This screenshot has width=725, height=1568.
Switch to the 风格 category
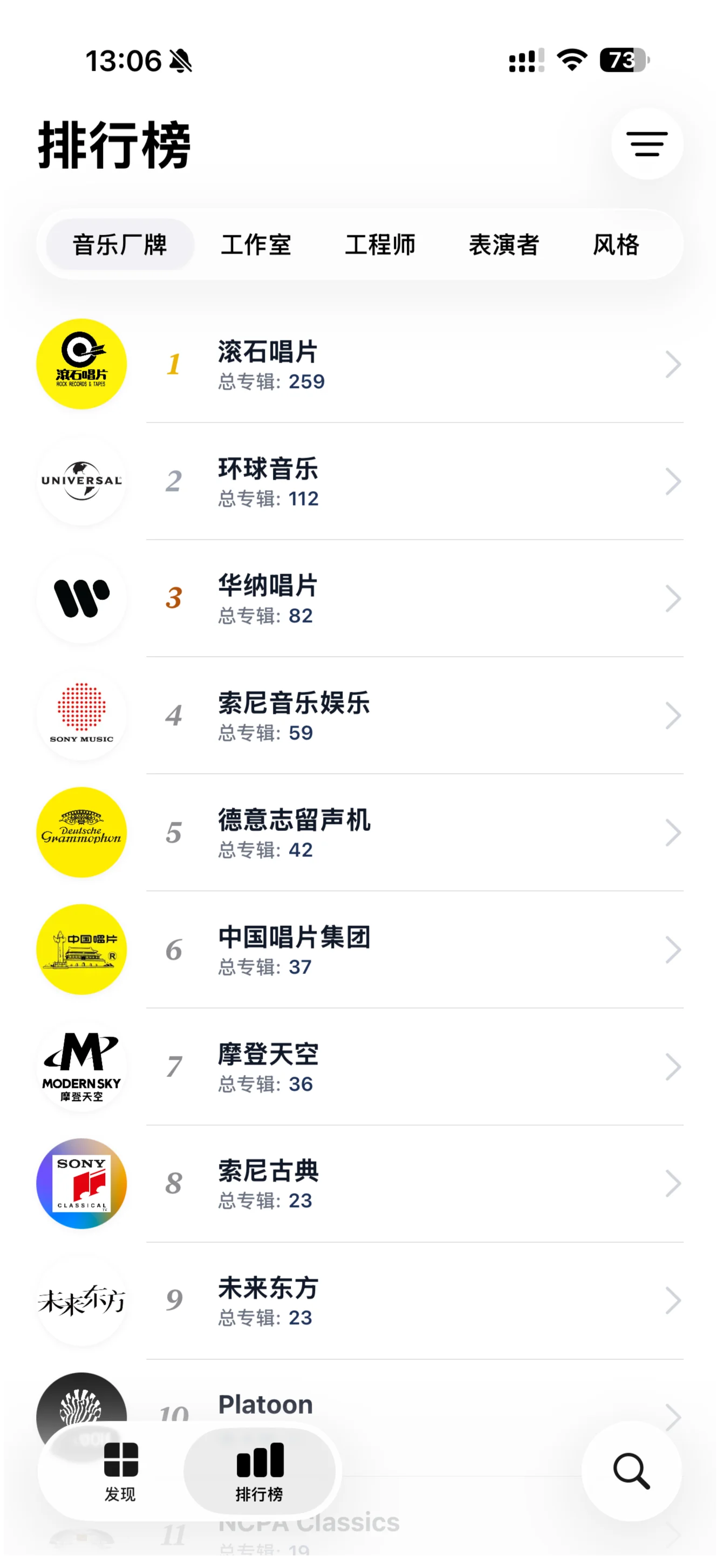pos(616,244)
